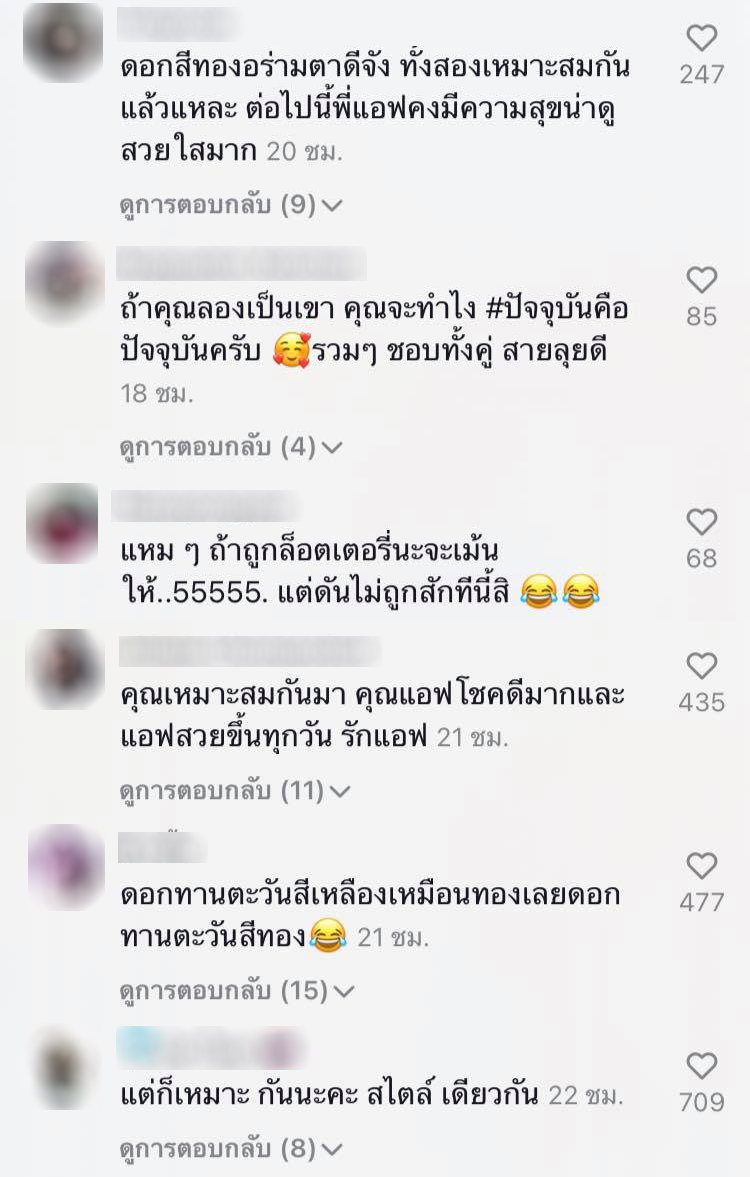This screenshot has height=1177, width=750.
Task: Like the comment with 247 likes
Action: (x=702, y=40)
